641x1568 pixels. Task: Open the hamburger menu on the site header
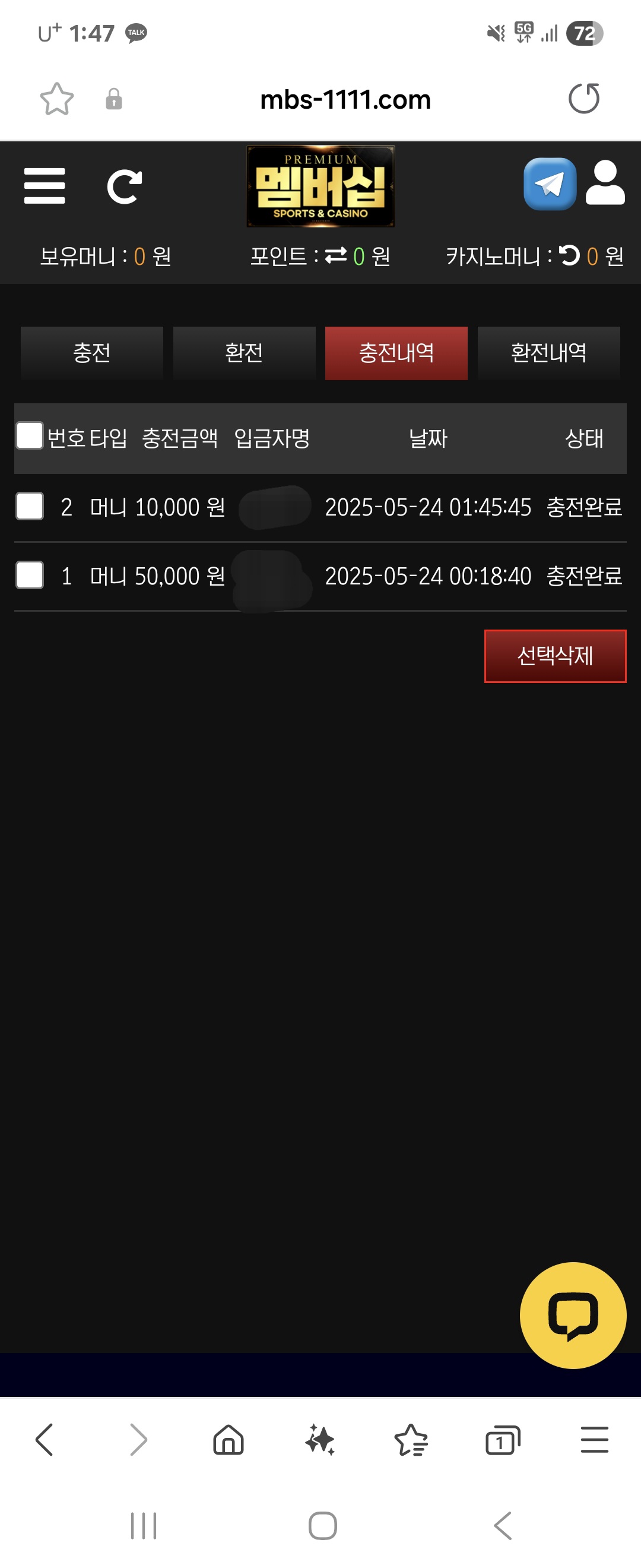45,186
